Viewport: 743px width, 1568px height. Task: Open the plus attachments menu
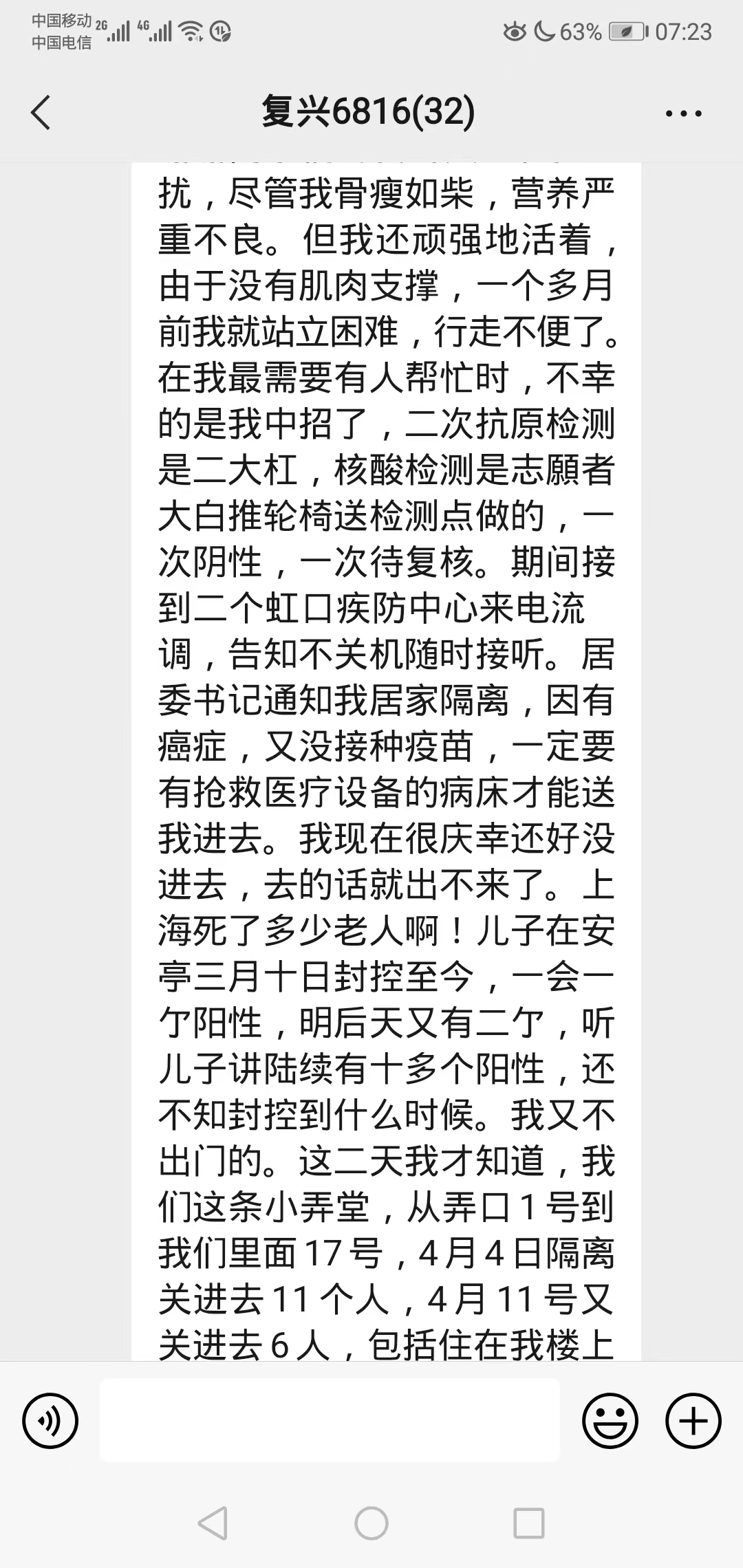tap(693, 1421)
